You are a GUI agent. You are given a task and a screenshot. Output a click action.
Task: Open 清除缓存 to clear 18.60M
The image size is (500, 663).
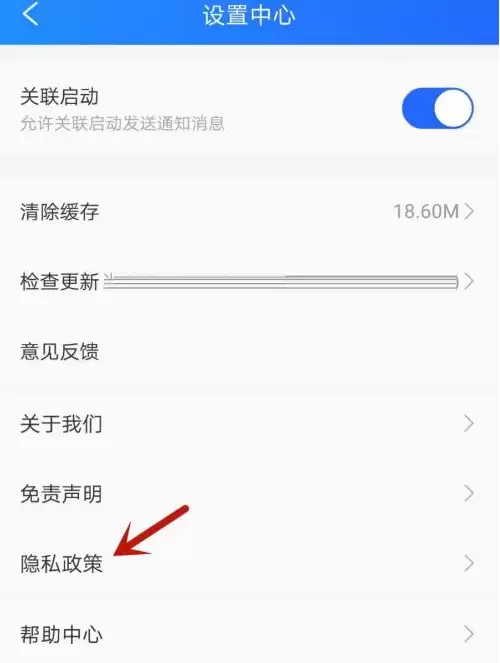250,211
